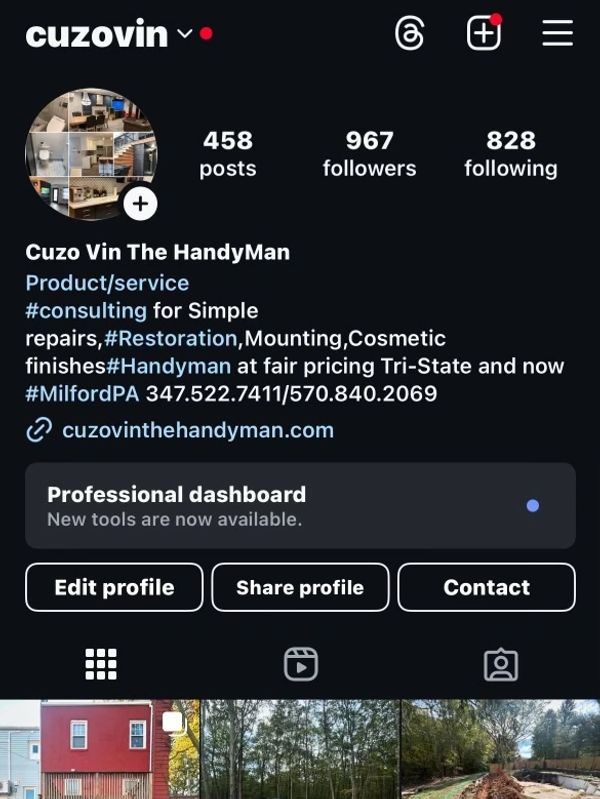The width and height of the screenshot is (600, 799).
Task: Switch to the tagged photos tab
Action: click(x=500, y=664)
